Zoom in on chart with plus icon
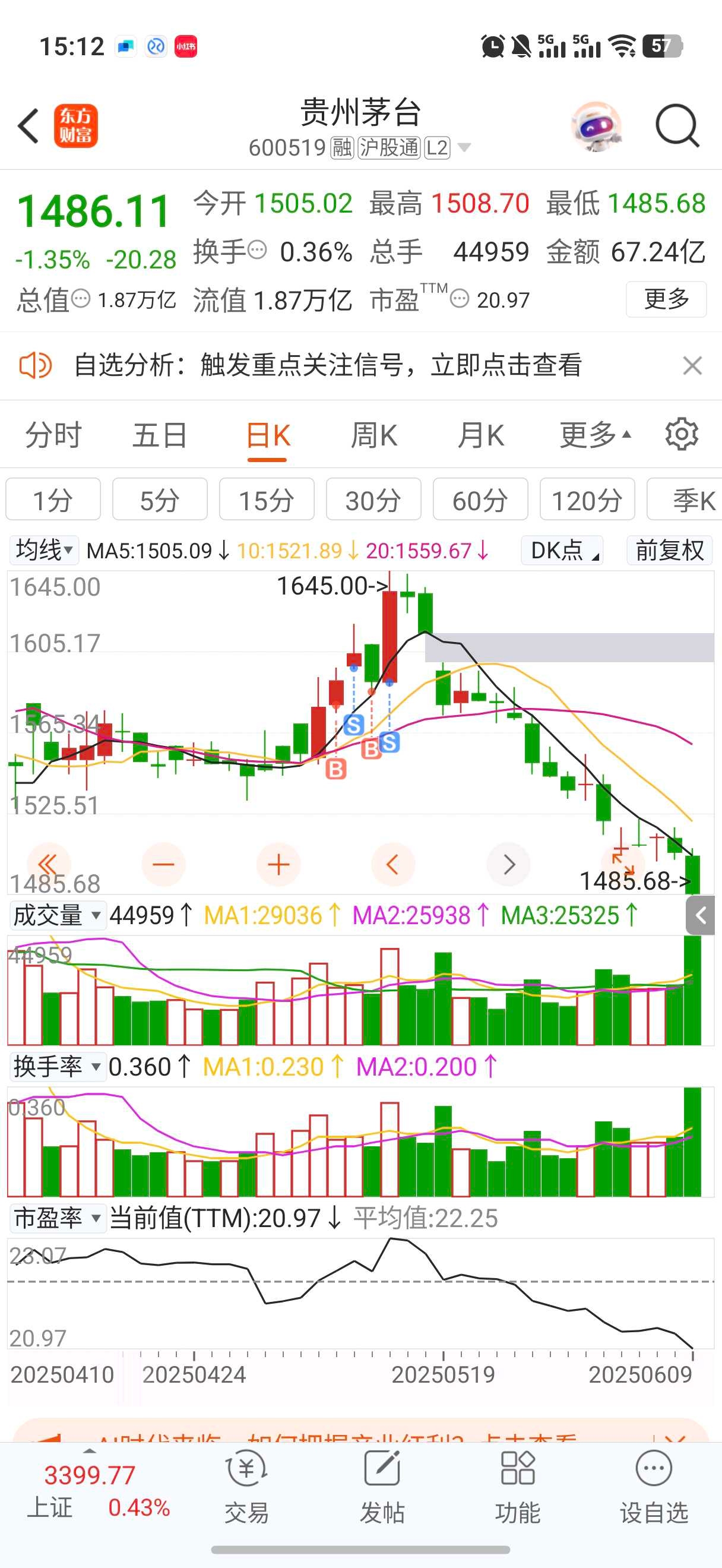 click(x=278, y=864)
